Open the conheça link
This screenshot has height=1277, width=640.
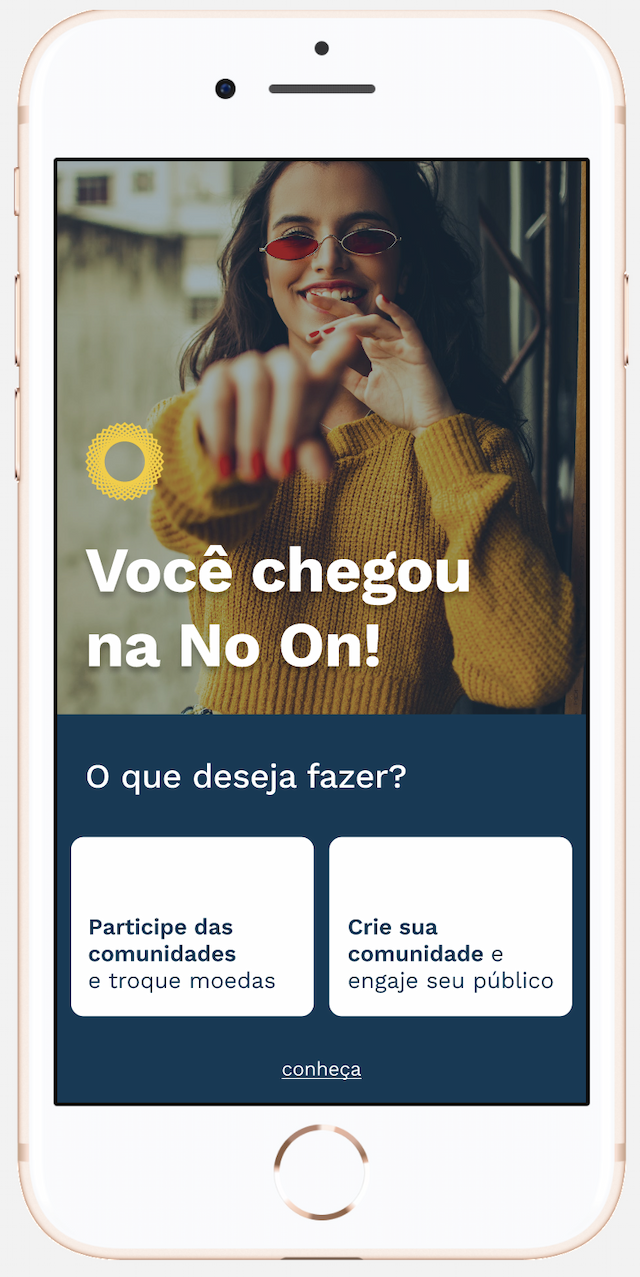click(x=321, y=1069)
